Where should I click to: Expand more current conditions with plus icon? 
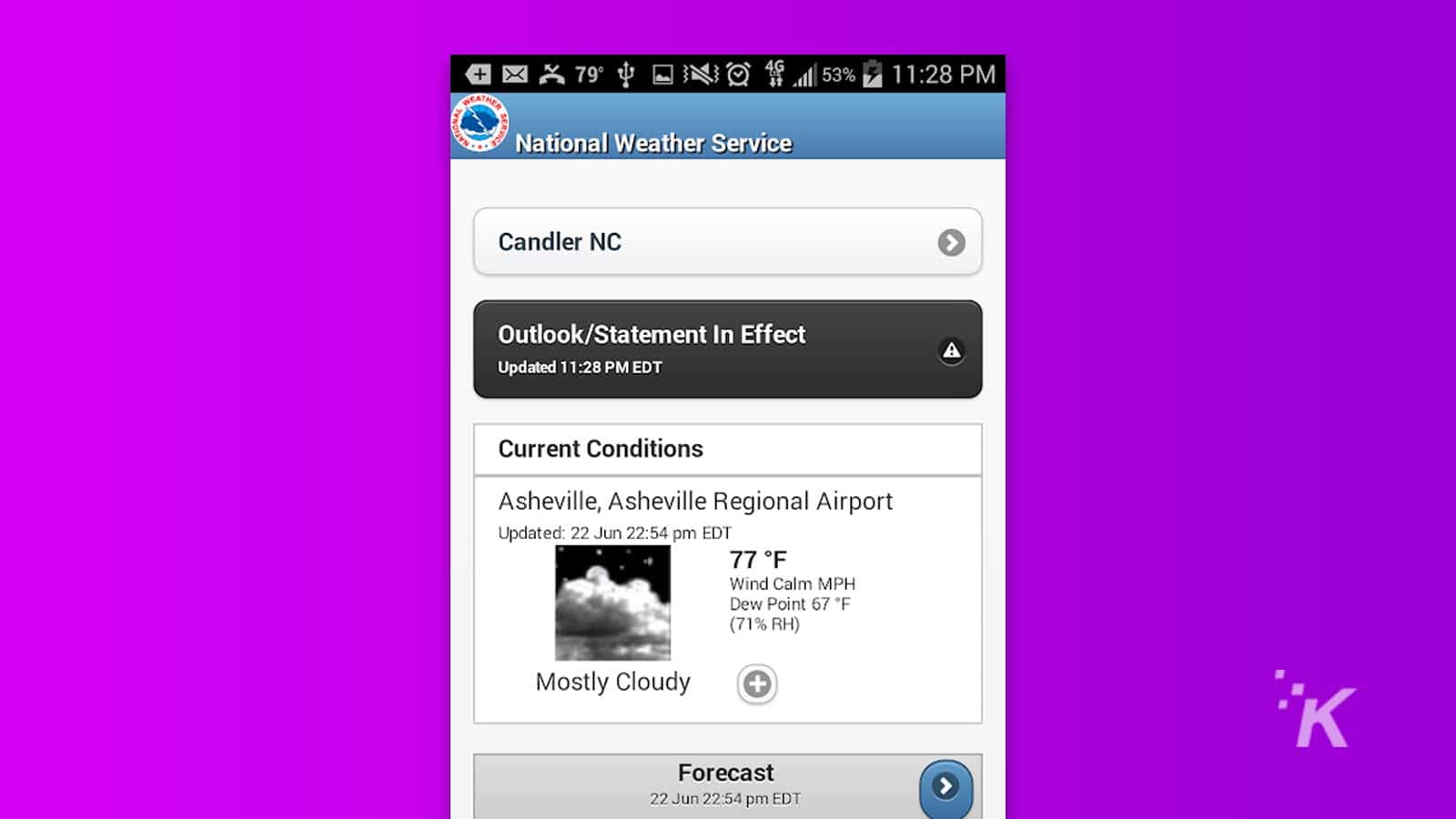click(x=756, y=684)
